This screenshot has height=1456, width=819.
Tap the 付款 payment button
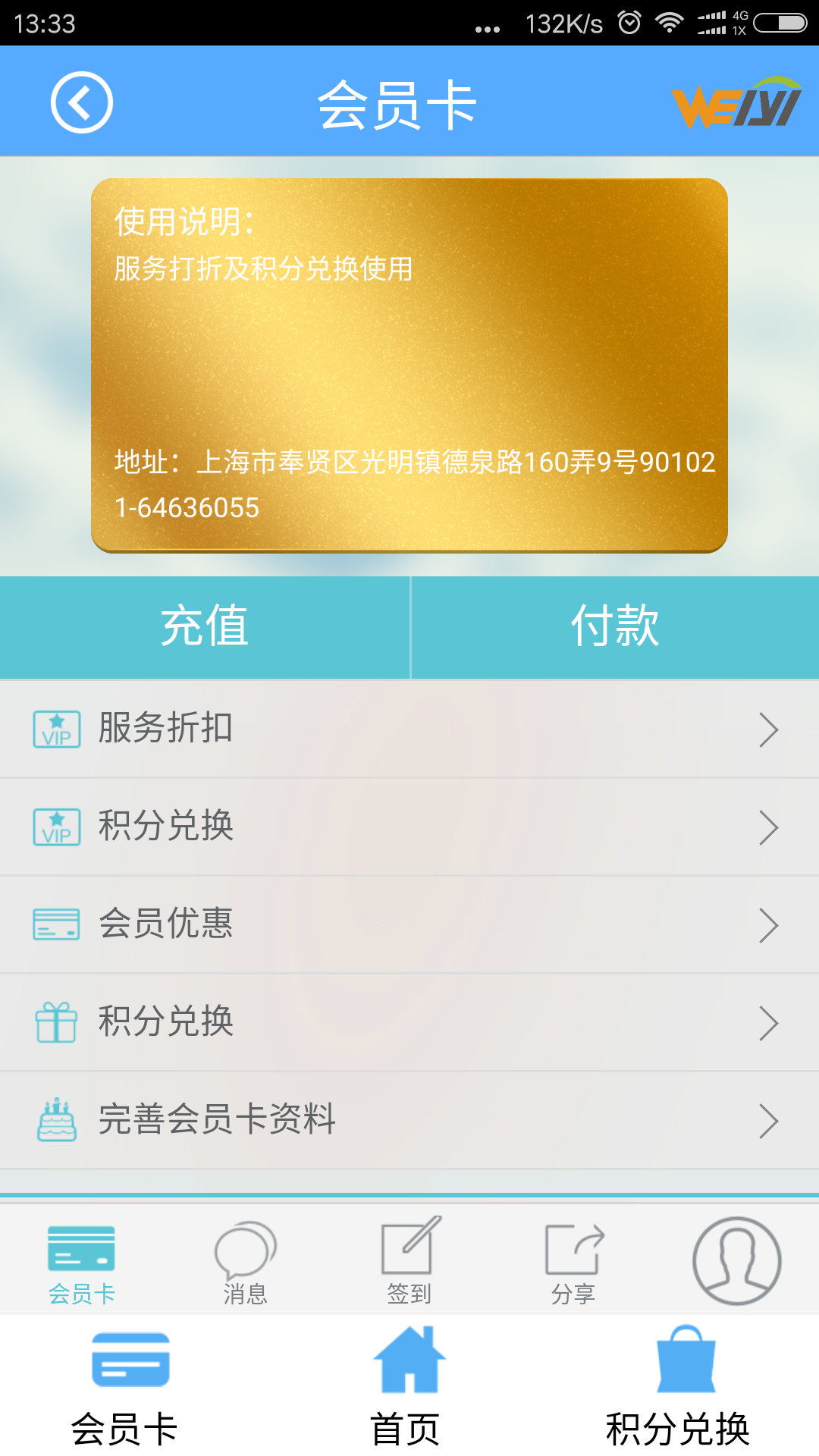coord(615,627)
